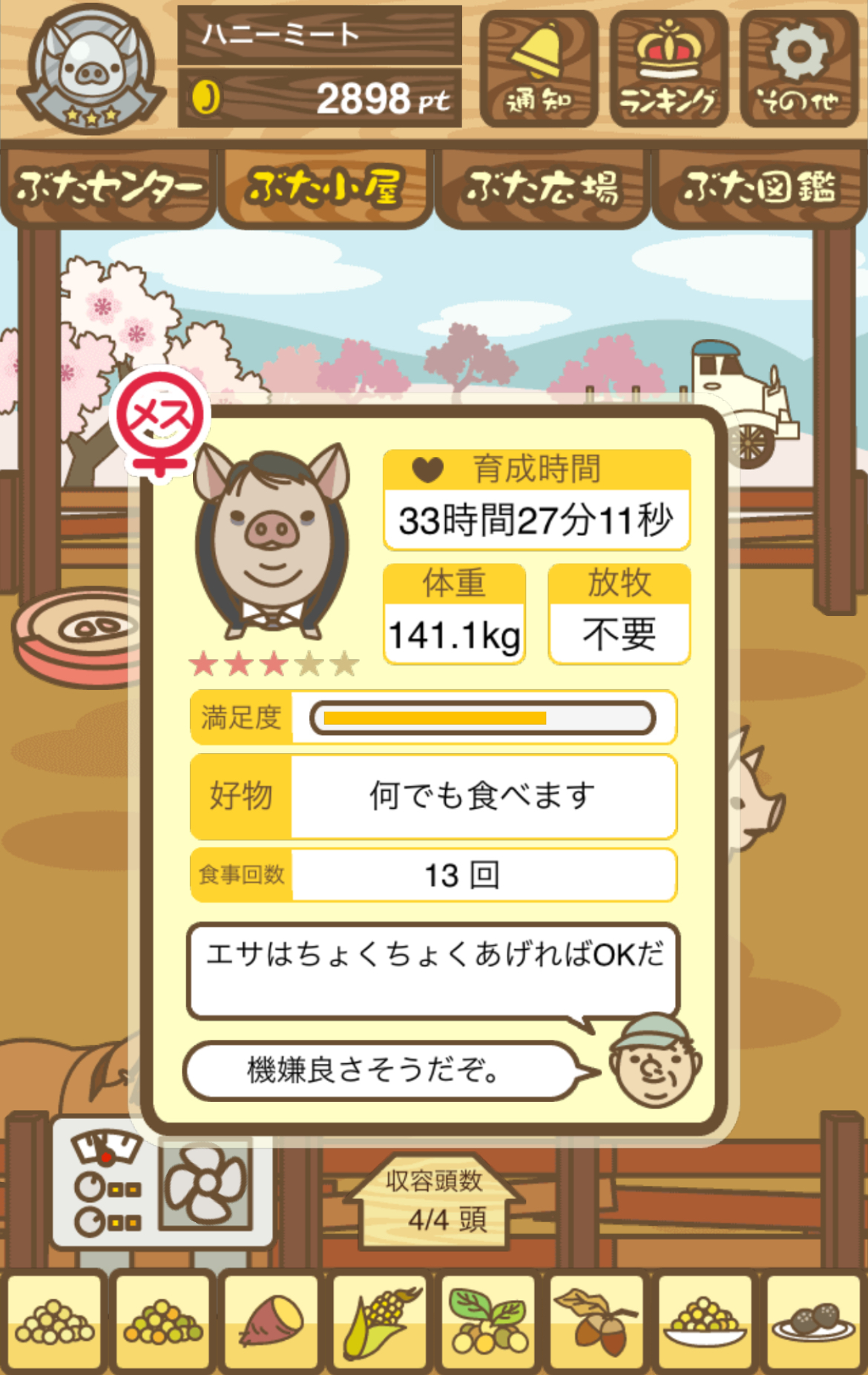Screen dimensions: 868x1375
Task: Open the 通知 notifications bell
Action: 539,69
